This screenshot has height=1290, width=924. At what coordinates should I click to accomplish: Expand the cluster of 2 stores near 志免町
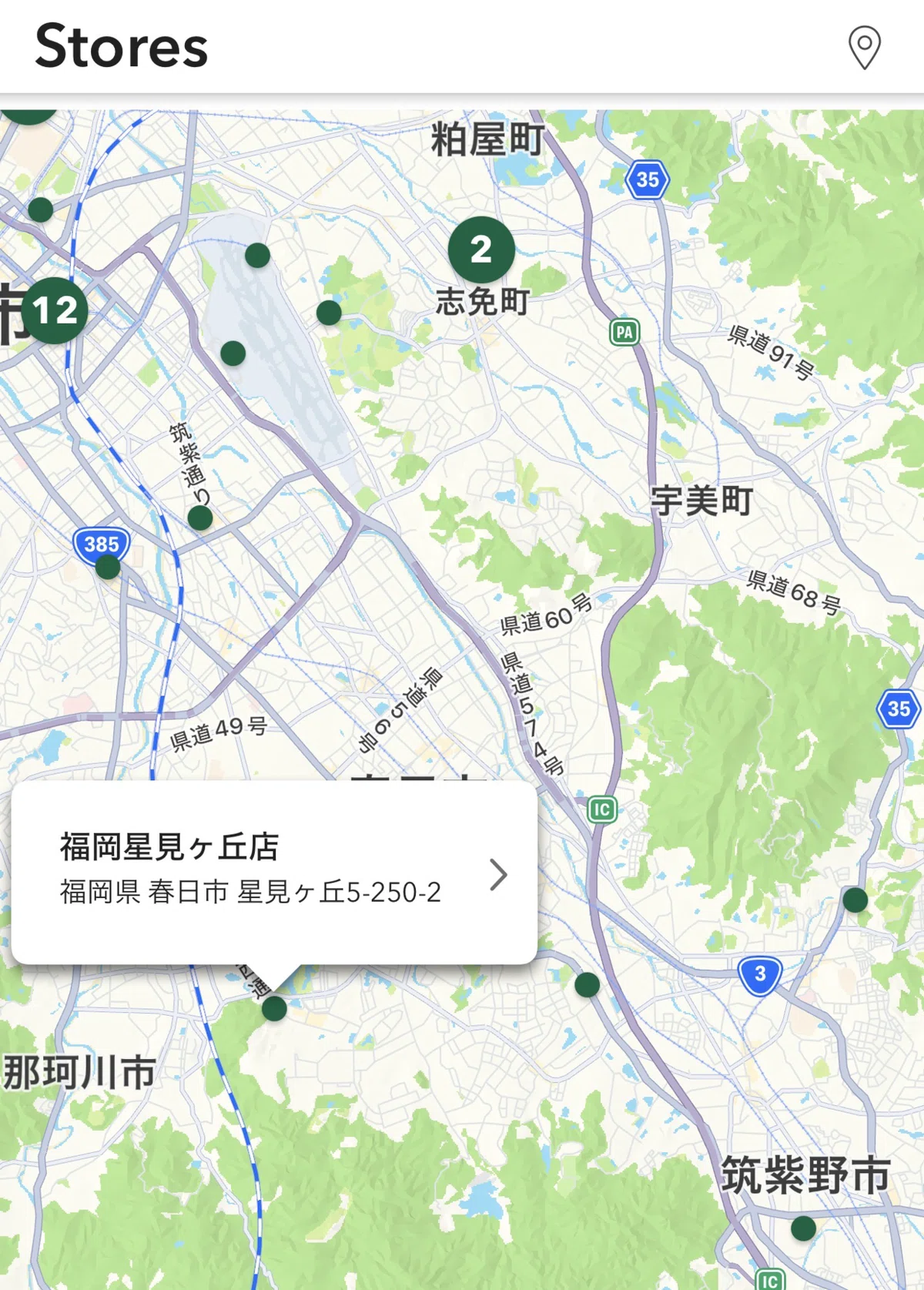[481, 250]
